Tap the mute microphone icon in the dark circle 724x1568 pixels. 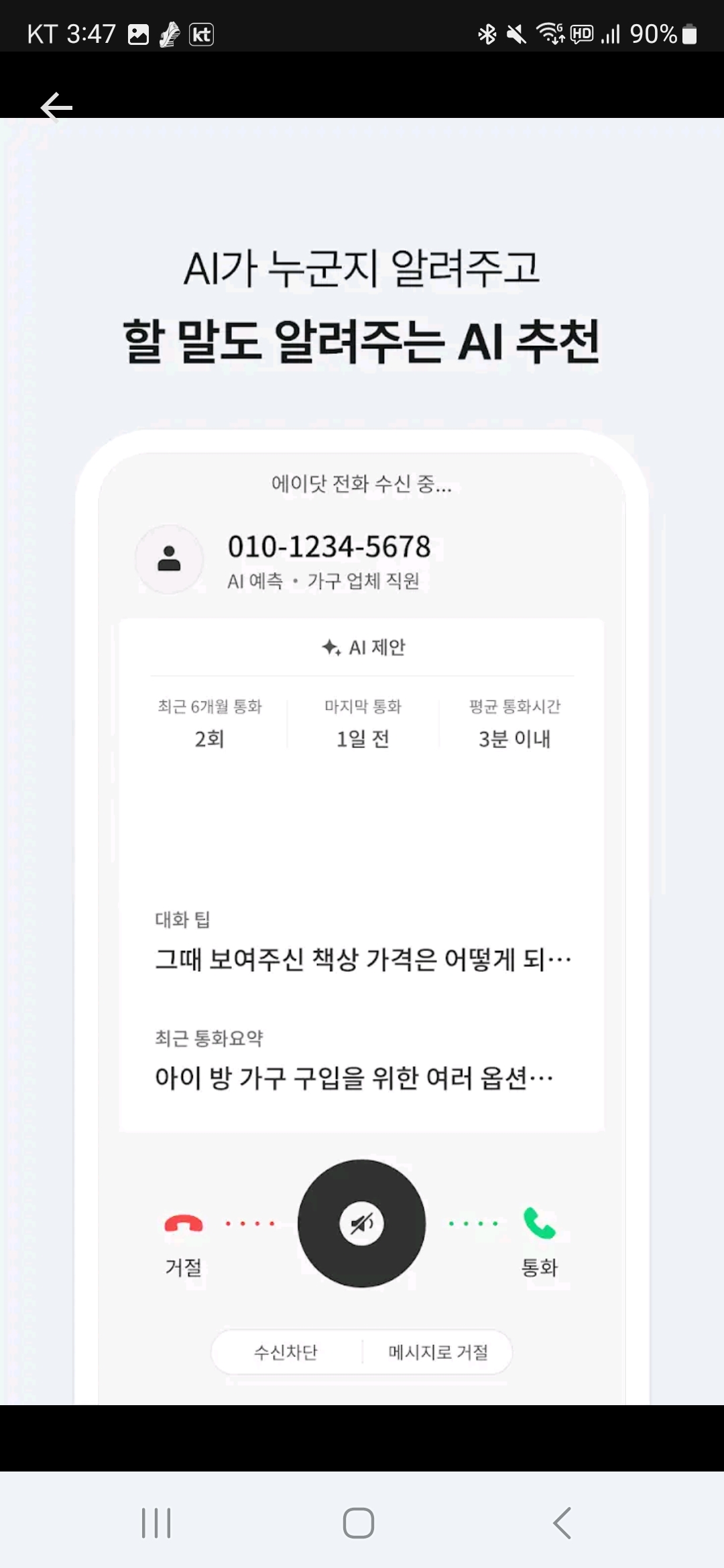(361, 1223)
